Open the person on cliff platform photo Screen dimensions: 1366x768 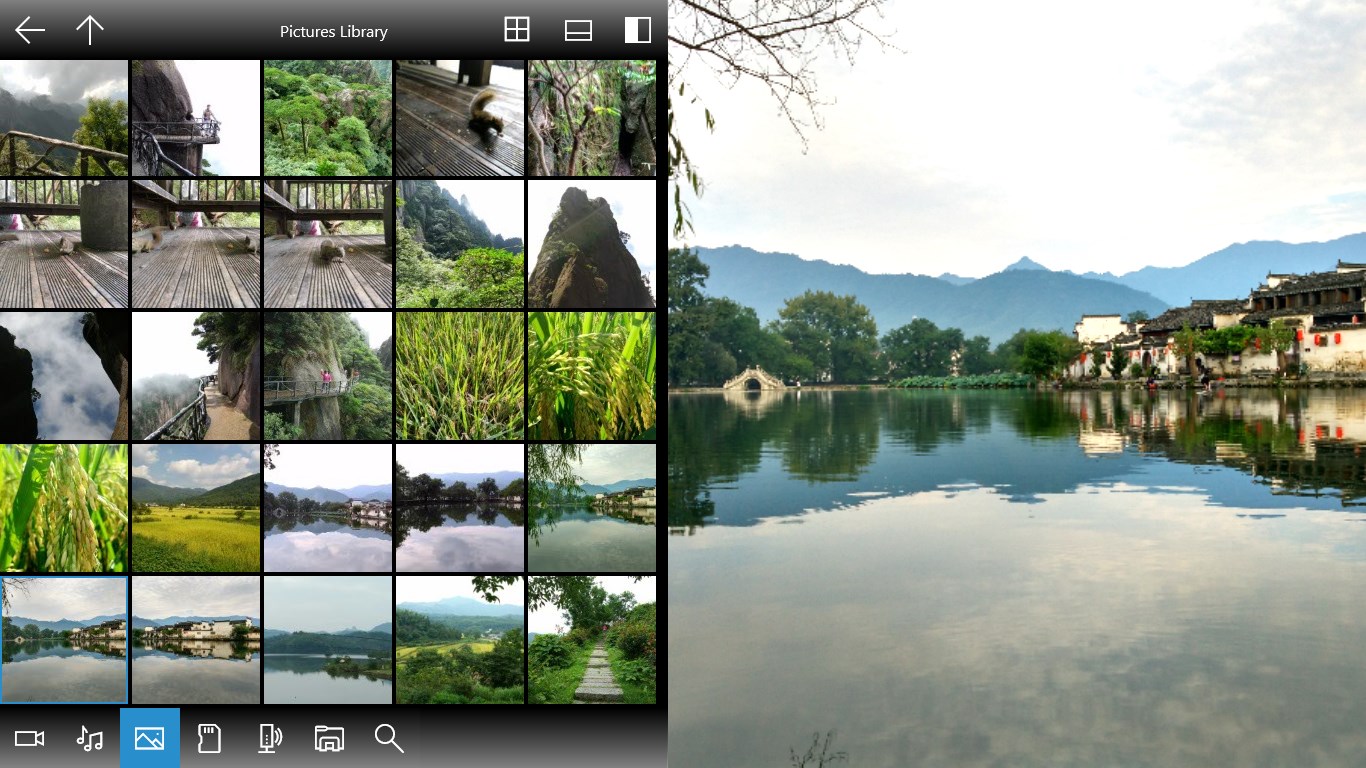(195, 118)
